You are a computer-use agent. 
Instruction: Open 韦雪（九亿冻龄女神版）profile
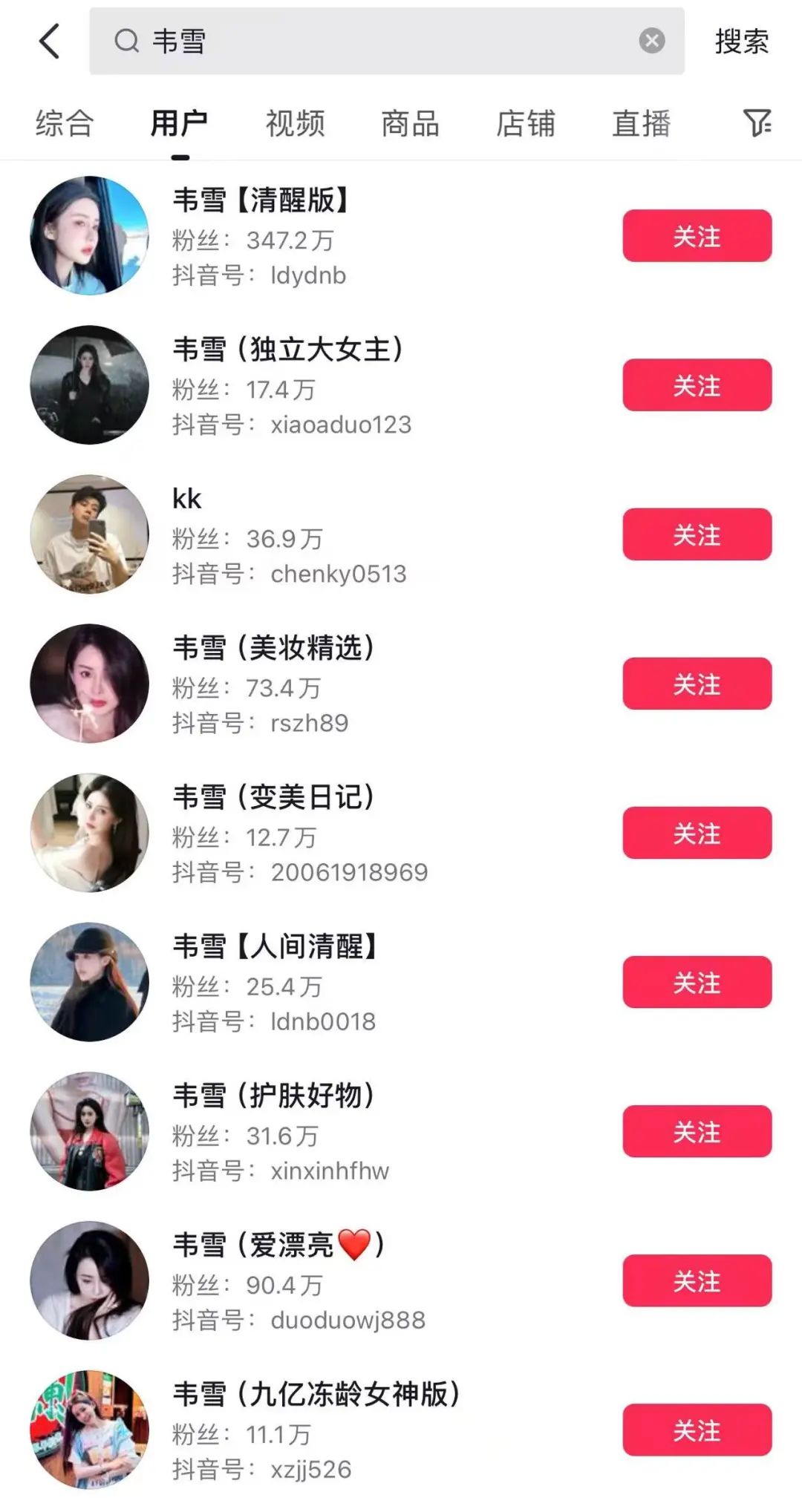coord(297,1430)
